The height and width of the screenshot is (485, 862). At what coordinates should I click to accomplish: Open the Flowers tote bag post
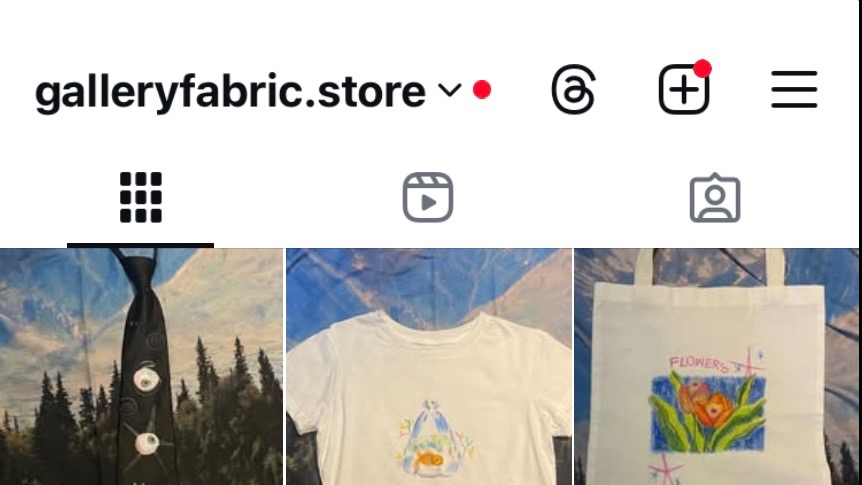point(718,367)
